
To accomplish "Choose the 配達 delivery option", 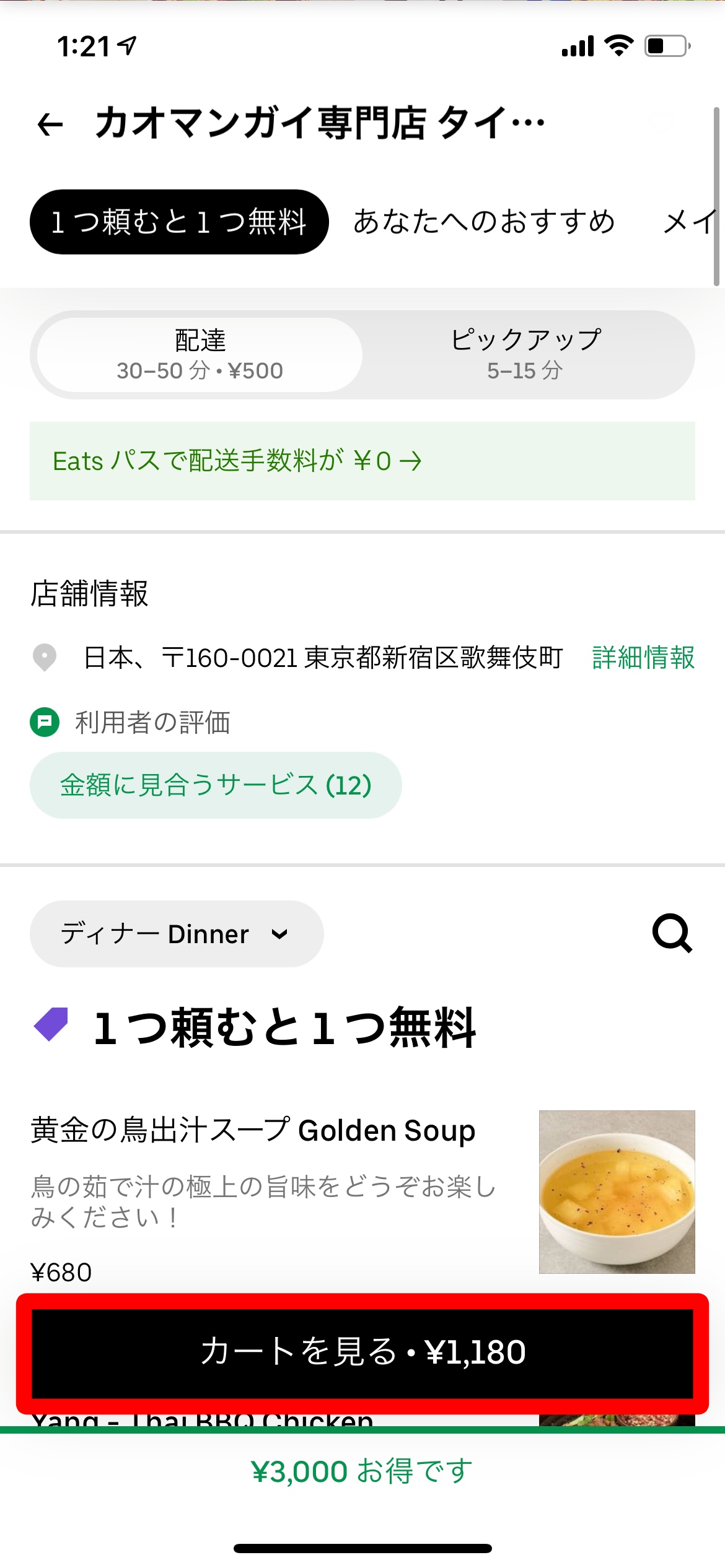I will 200,355.
